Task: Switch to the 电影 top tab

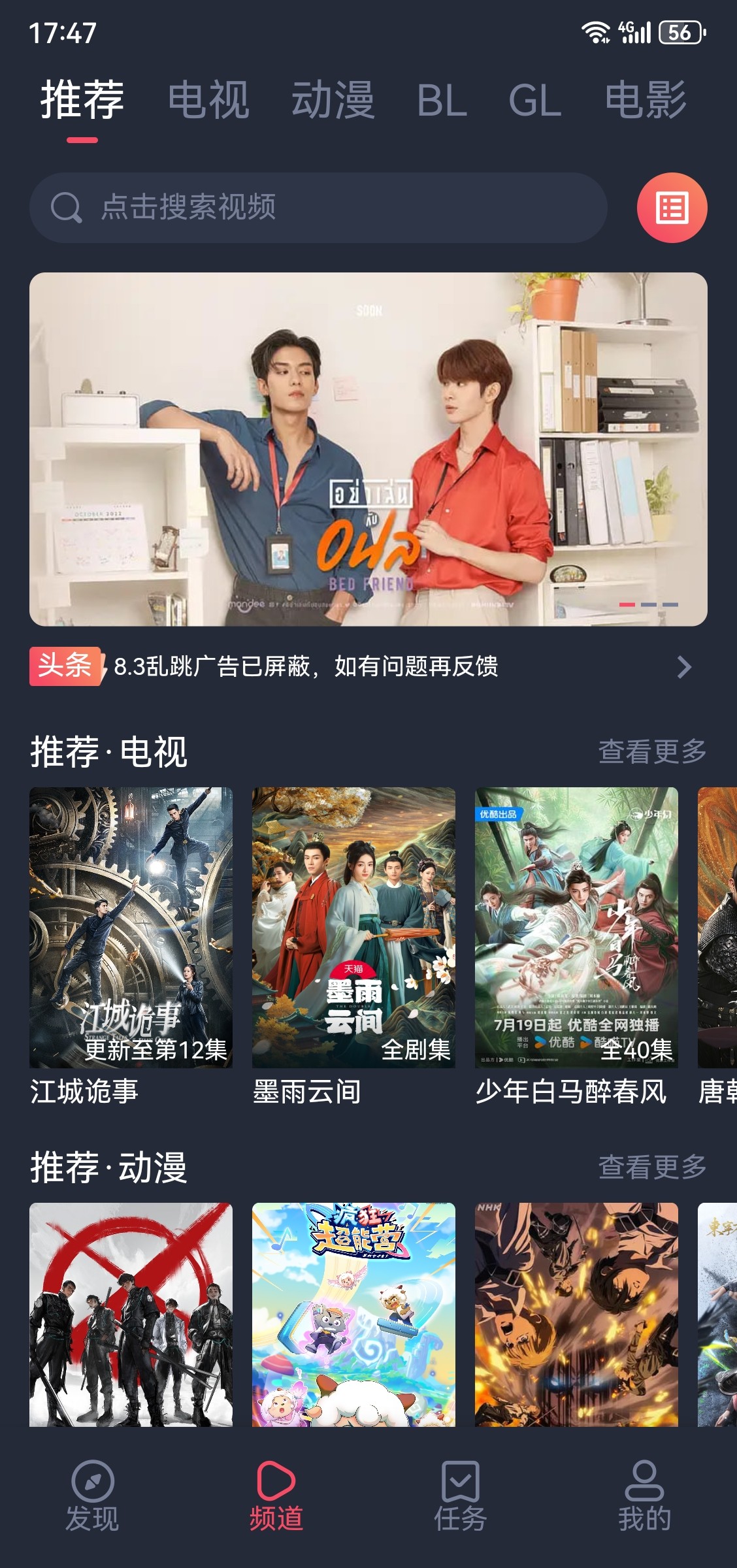Action: tap(646, 100)
